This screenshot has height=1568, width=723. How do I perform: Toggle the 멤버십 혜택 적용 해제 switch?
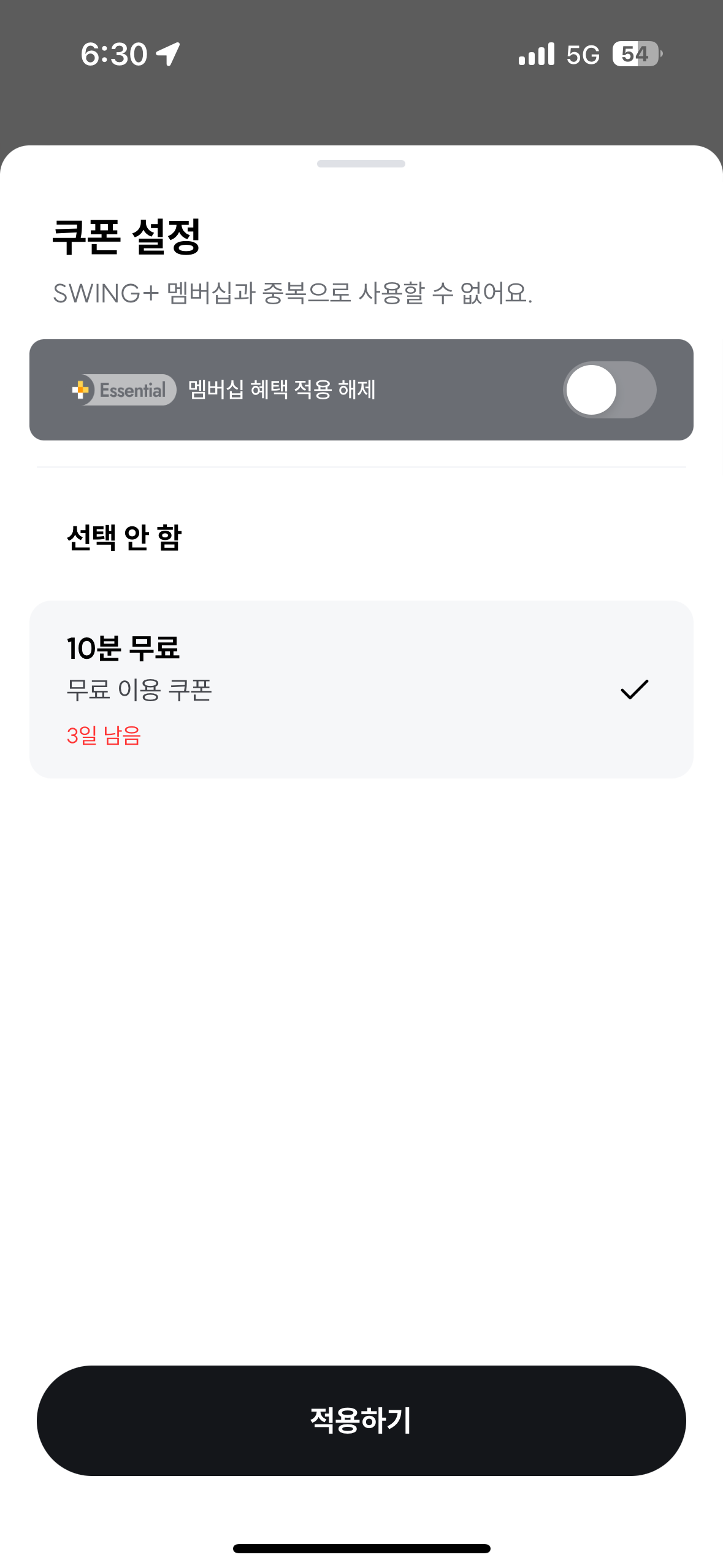tap(610, 390)
